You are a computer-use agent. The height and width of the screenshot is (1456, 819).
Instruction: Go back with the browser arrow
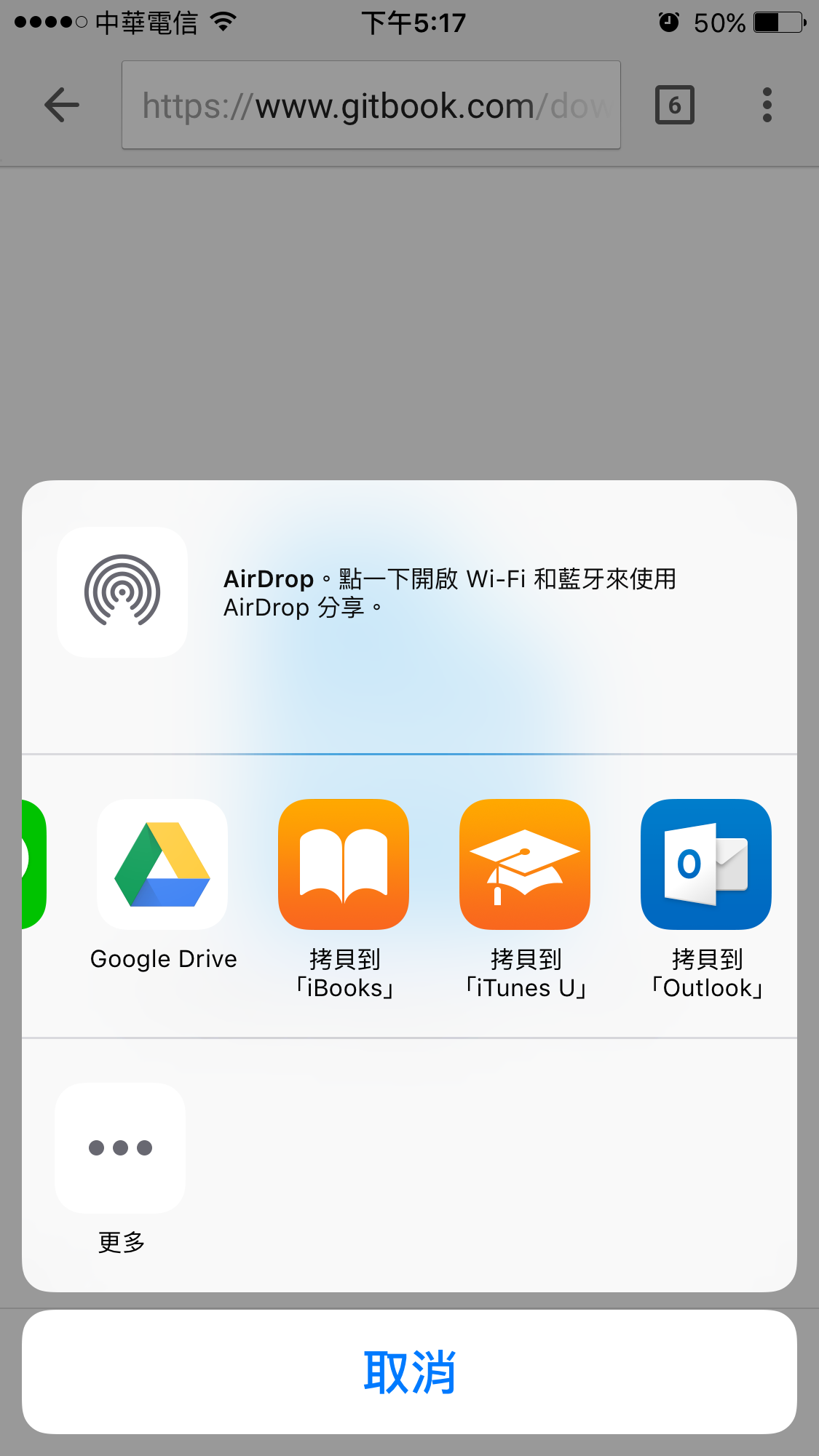pos(62,105)
